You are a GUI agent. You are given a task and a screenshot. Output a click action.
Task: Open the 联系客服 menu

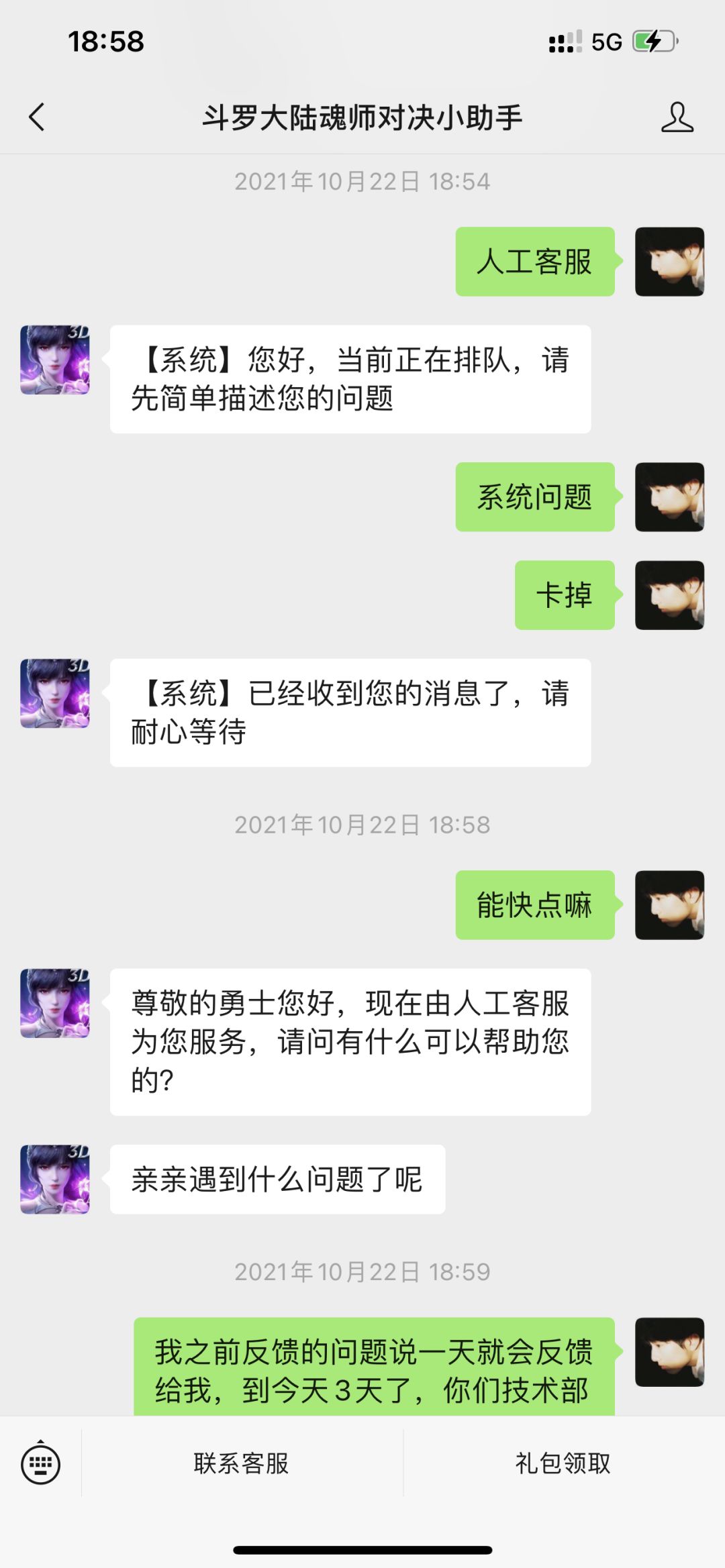tap(242, 1463)
